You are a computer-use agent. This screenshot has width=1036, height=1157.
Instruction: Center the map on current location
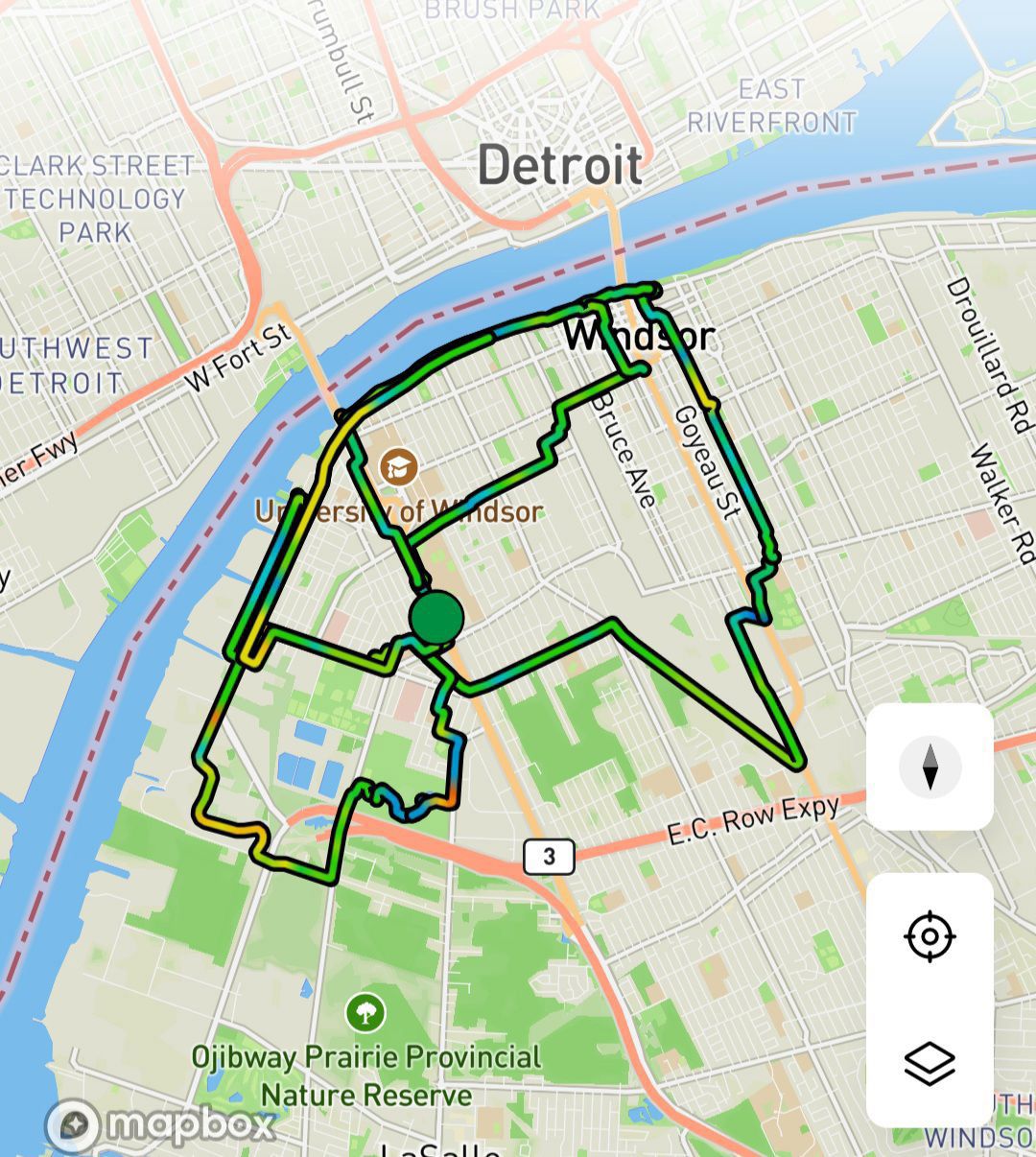(929, 935)
